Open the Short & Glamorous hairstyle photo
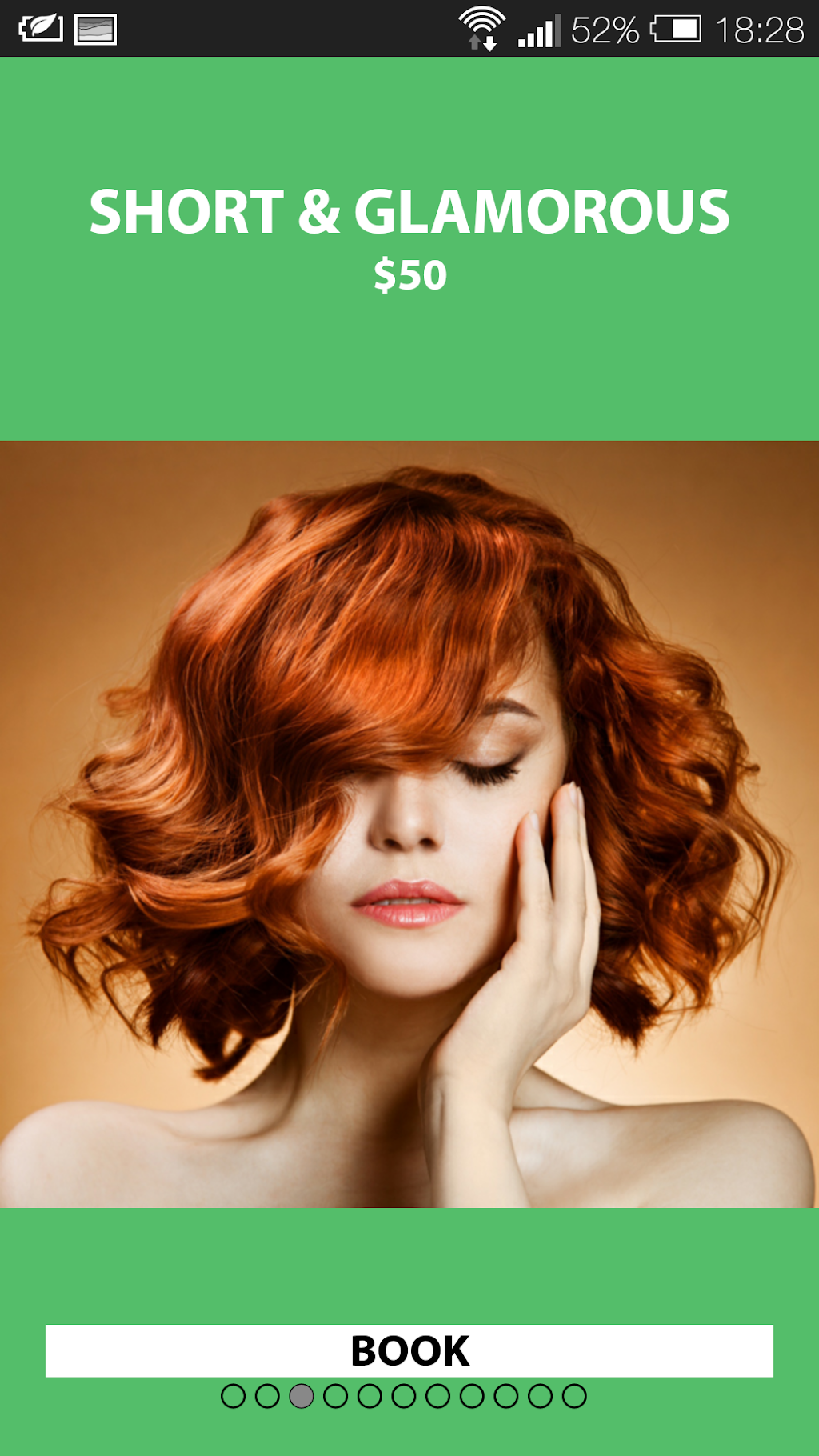 tap(409, 824)
